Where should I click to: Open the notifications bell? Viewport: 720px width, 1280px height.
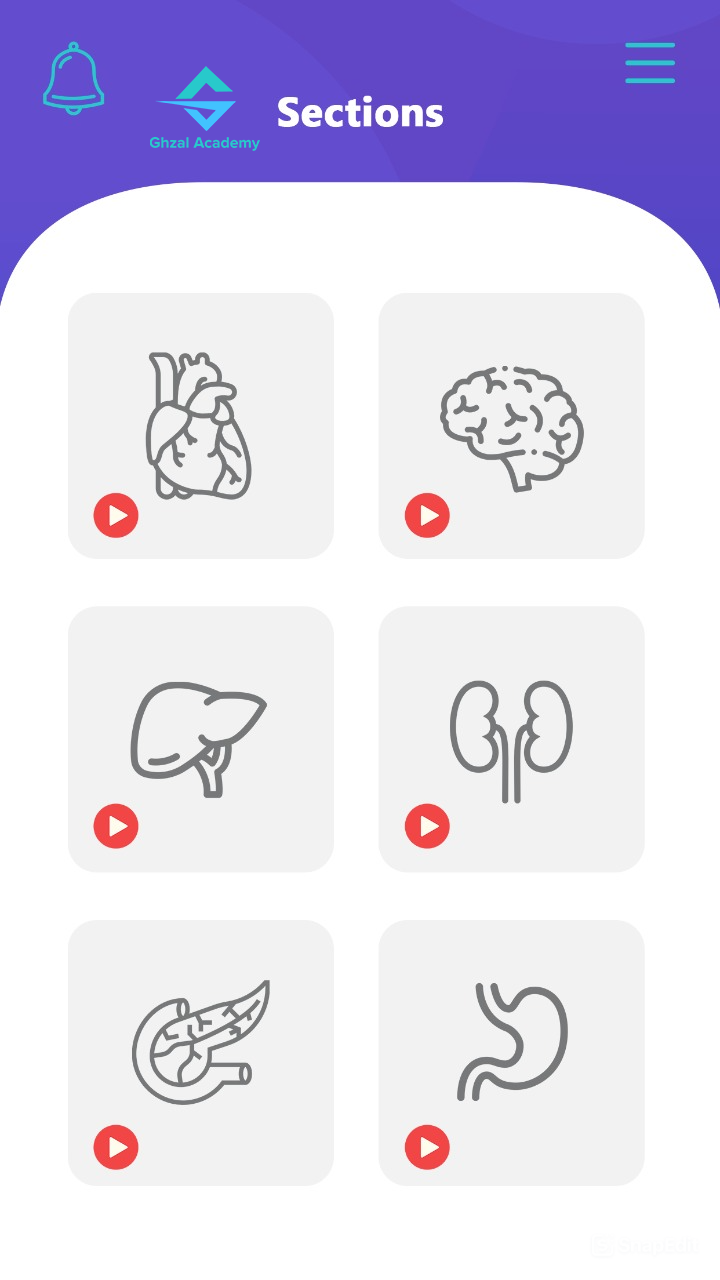[x=73, y=78]
